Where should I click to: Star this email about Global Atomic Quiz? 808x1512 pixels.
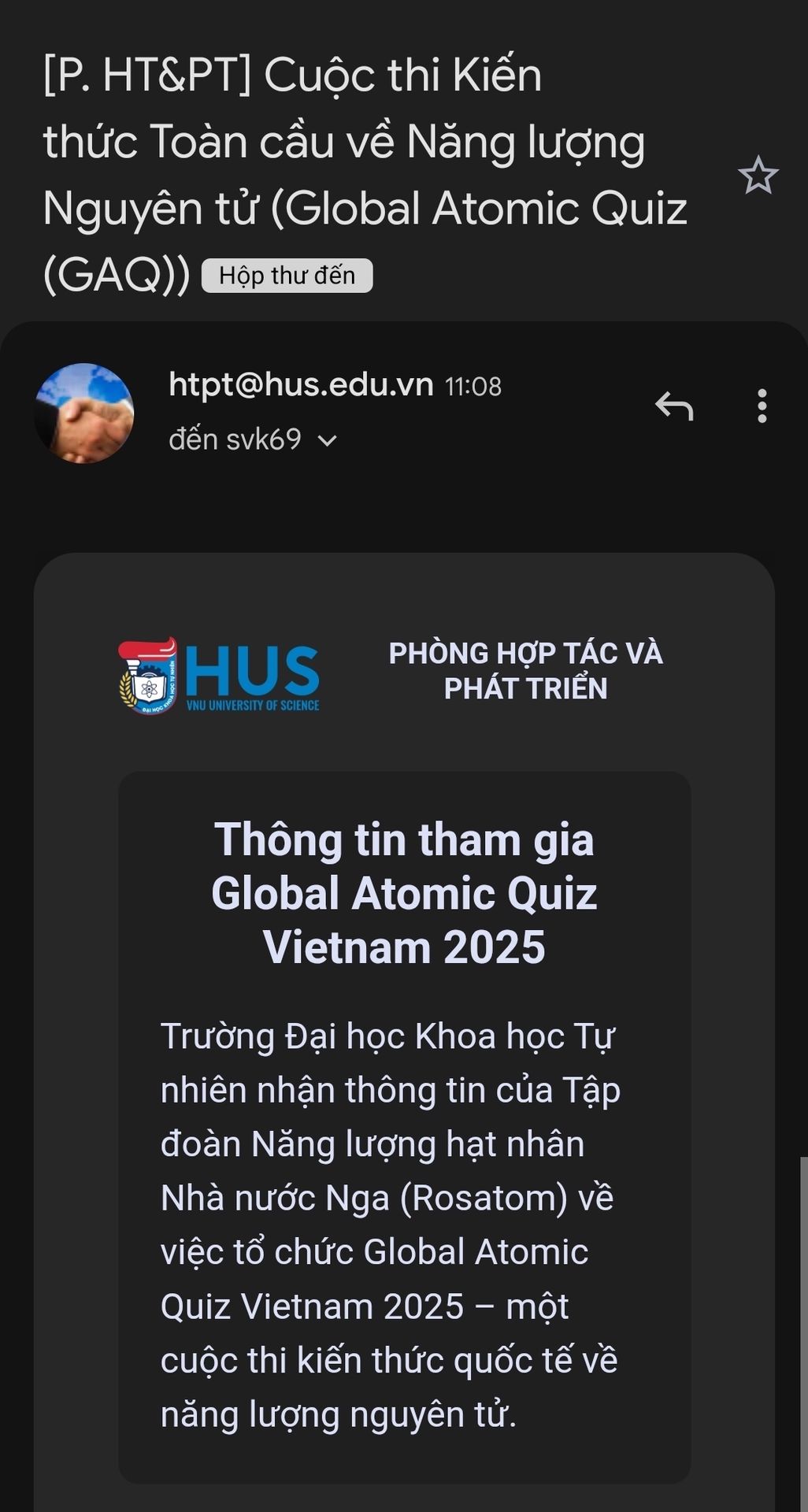(x=758, y=176)
